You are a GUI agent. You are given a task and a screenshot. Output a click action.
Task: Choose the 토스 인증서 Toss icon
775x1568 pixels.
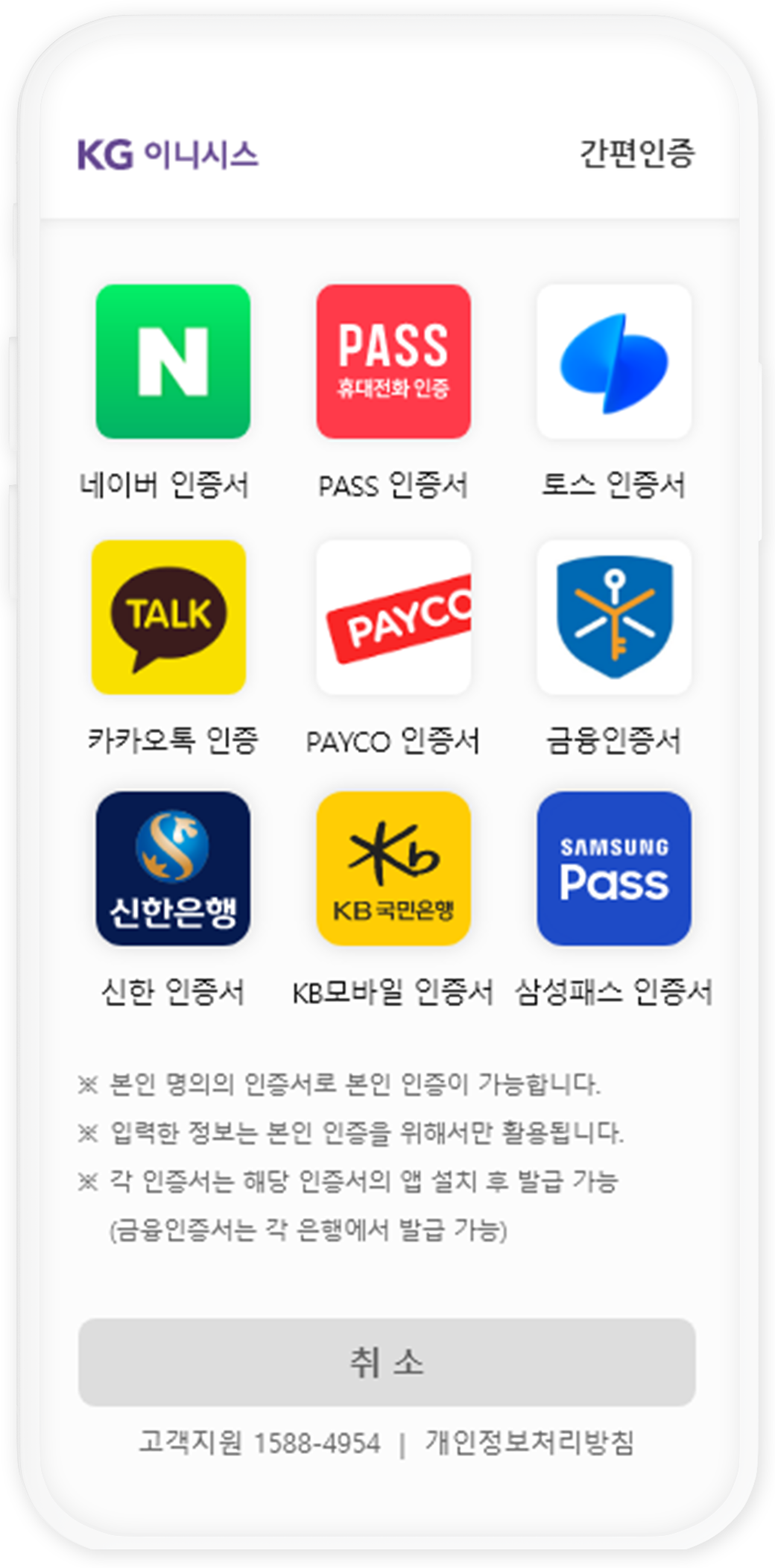click(613, 361)
